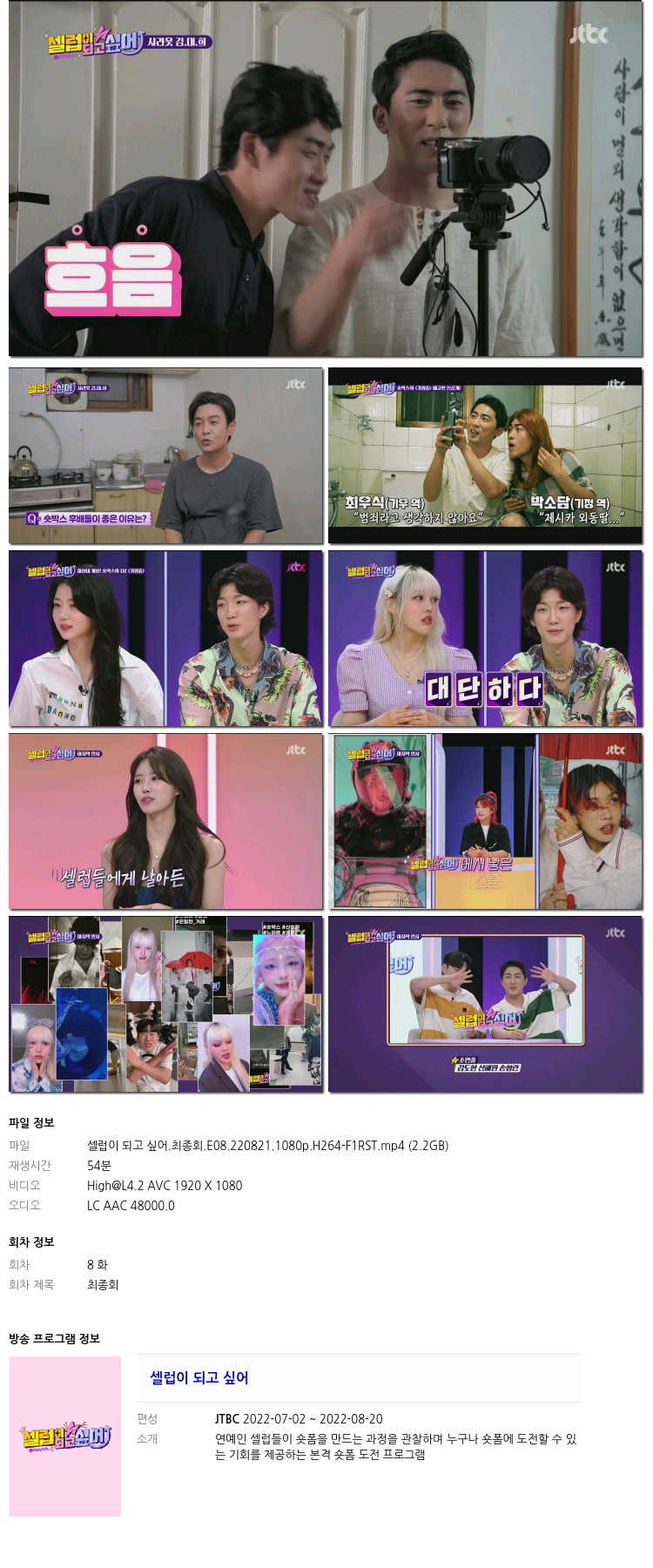Open the pink program poster thumbnail
653x1568 pixels.
coord(65,1436)
